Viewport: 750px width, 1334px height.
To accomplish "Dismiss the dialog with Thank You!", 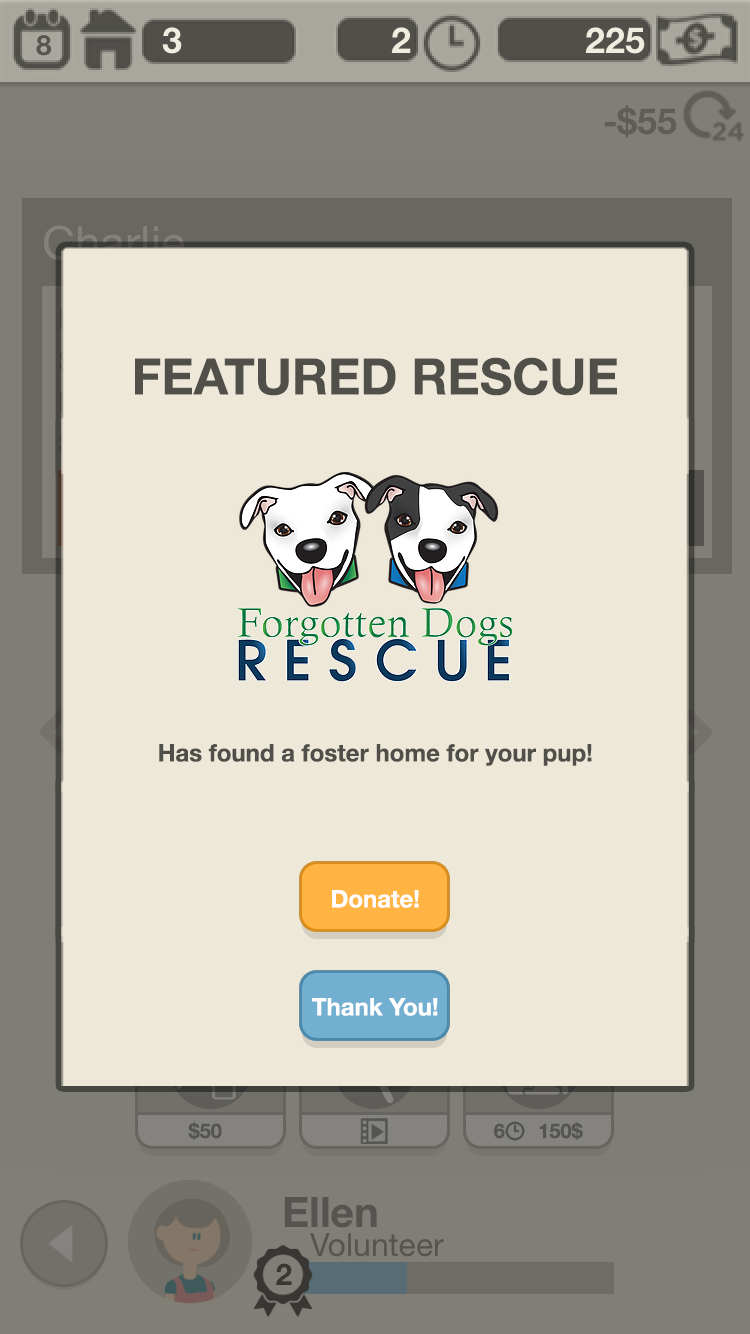I will point(374,1006).
